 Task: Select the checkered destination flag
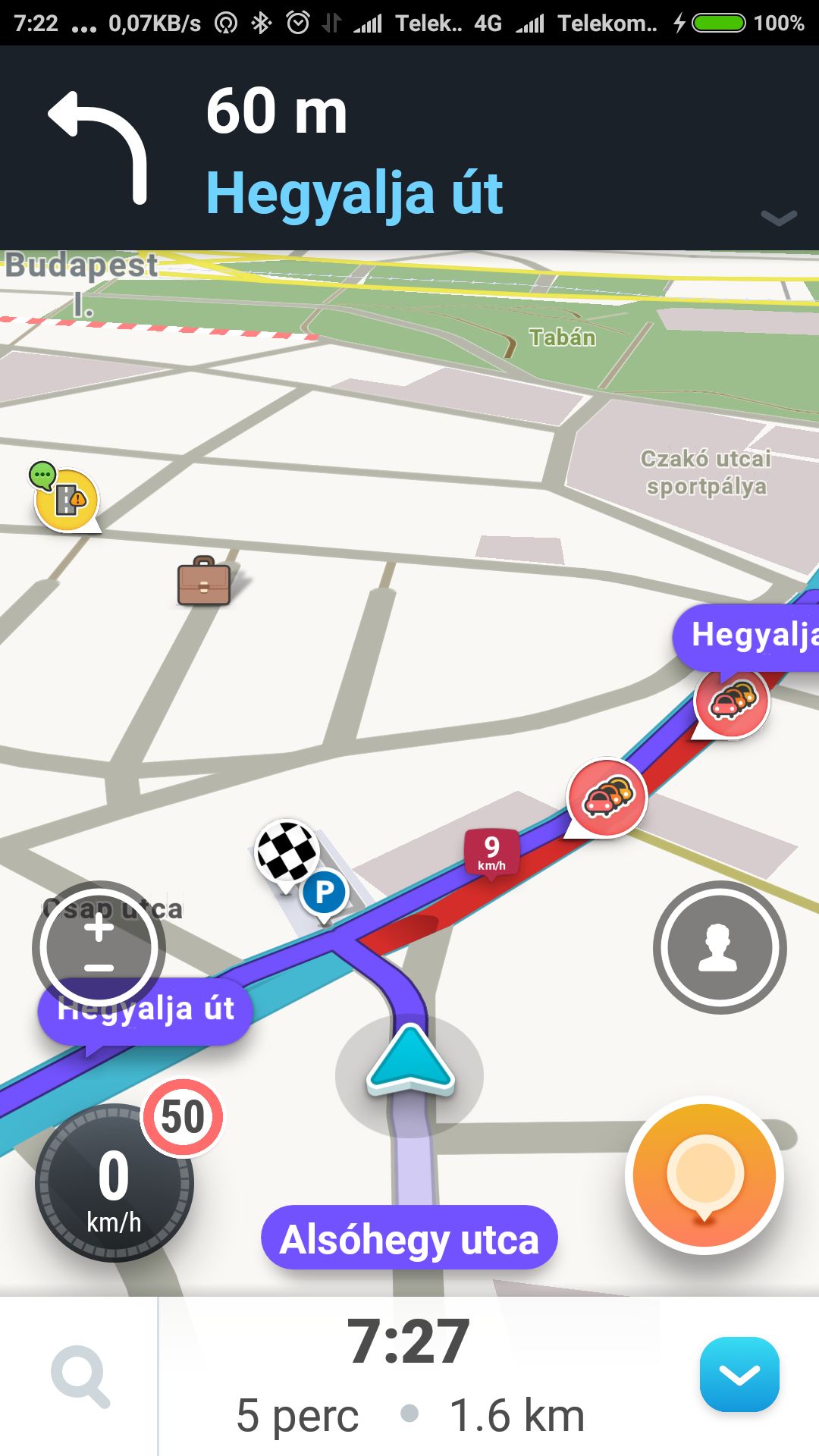(x=287, y=851)
